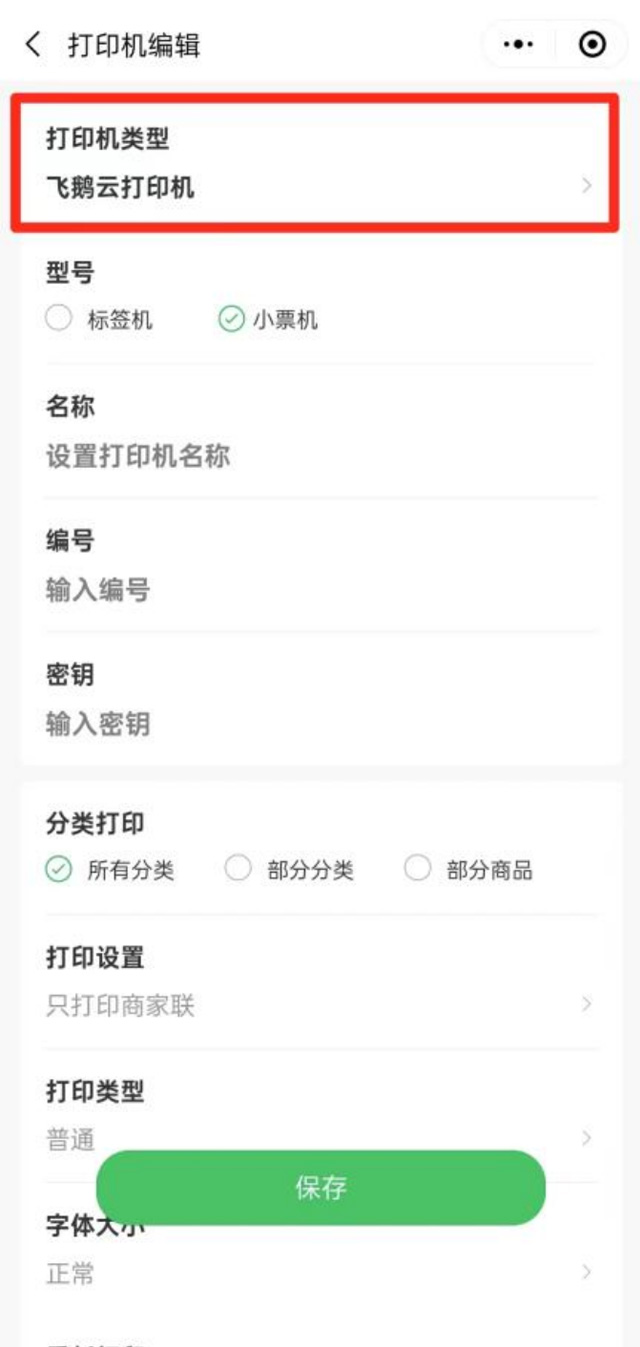Open 打印类型 row showing 普通
The image size is (640, 1347).
321,1116
